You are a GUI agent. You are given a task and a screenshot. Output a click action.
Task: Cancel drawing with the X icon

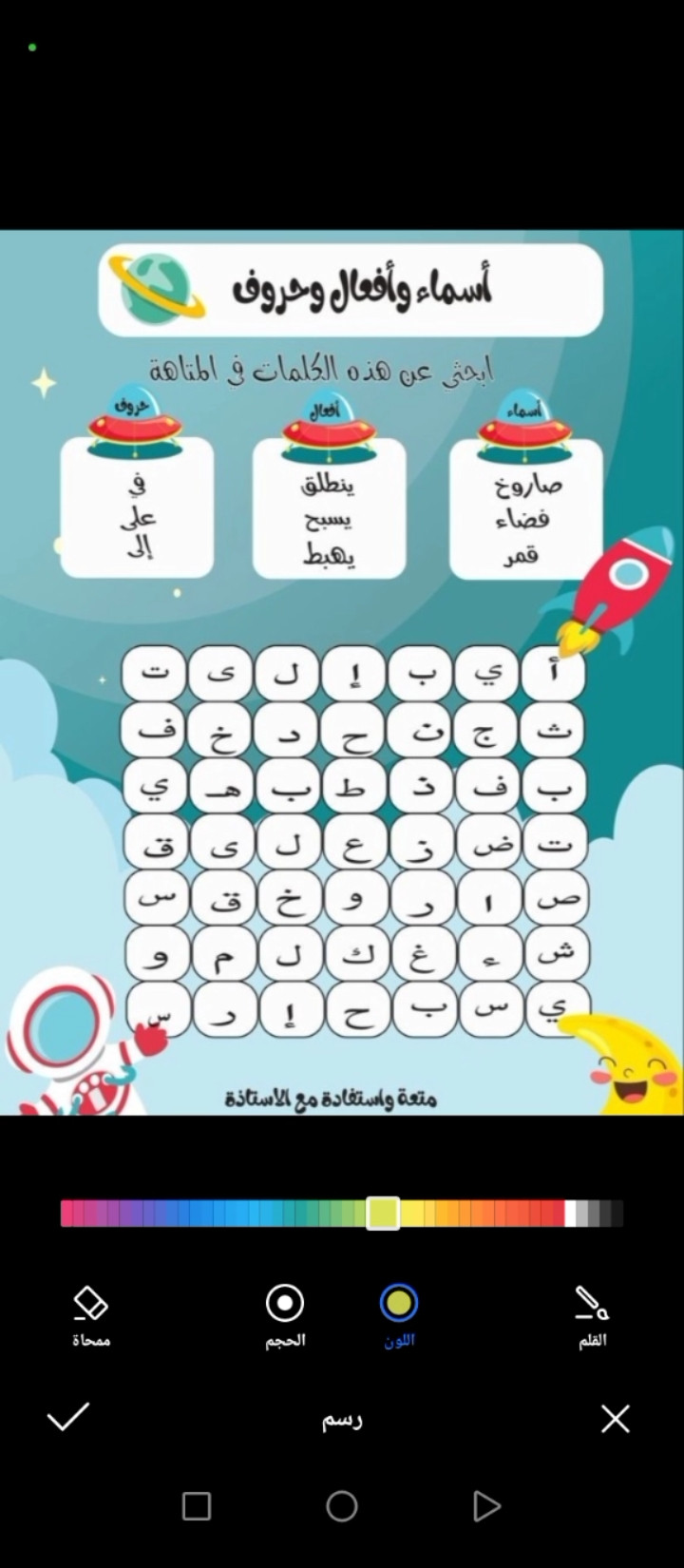tap(616, 1419)
